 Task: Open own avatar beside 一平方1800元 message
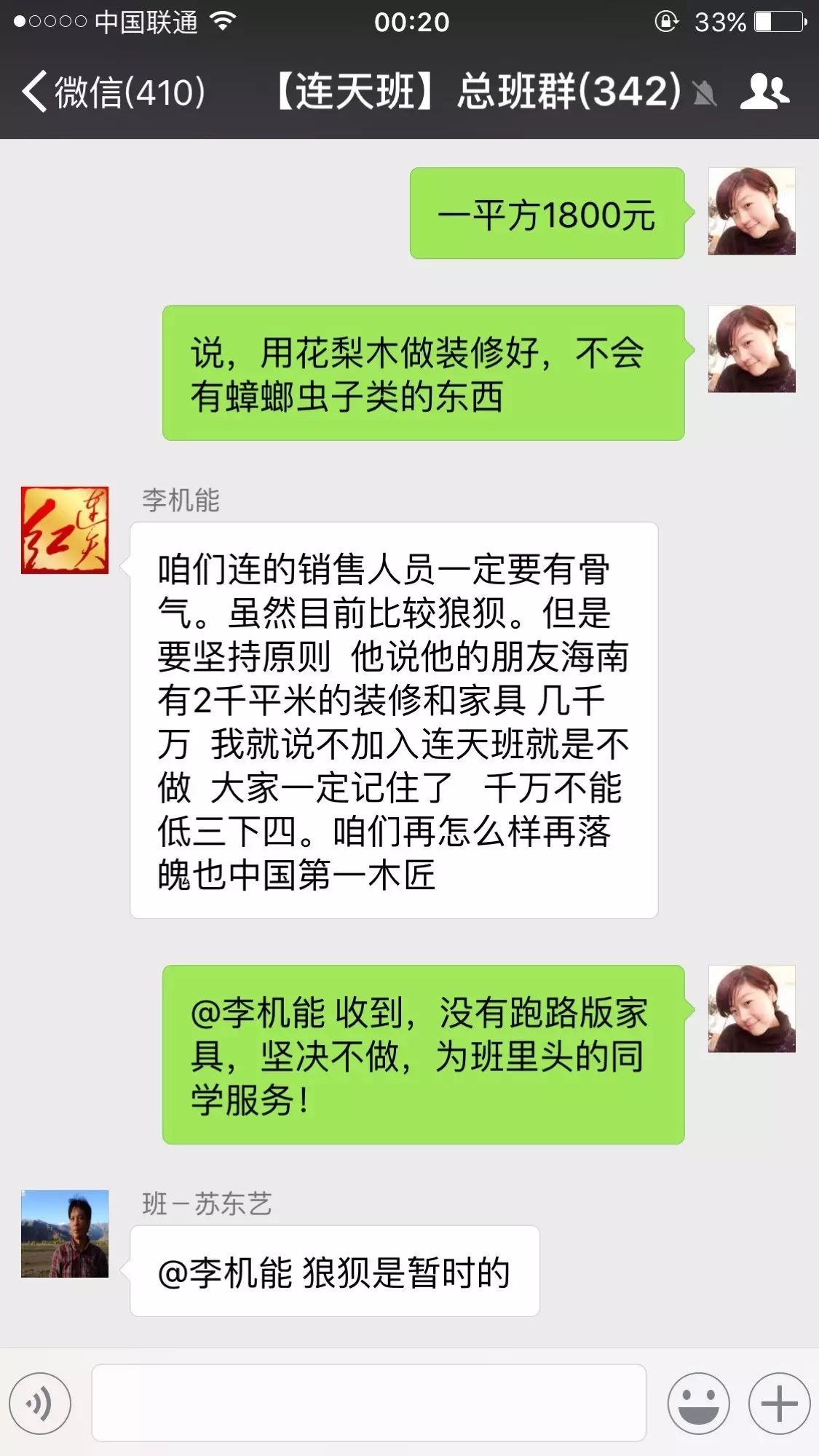pyautogui.click(x=751, y=211)
